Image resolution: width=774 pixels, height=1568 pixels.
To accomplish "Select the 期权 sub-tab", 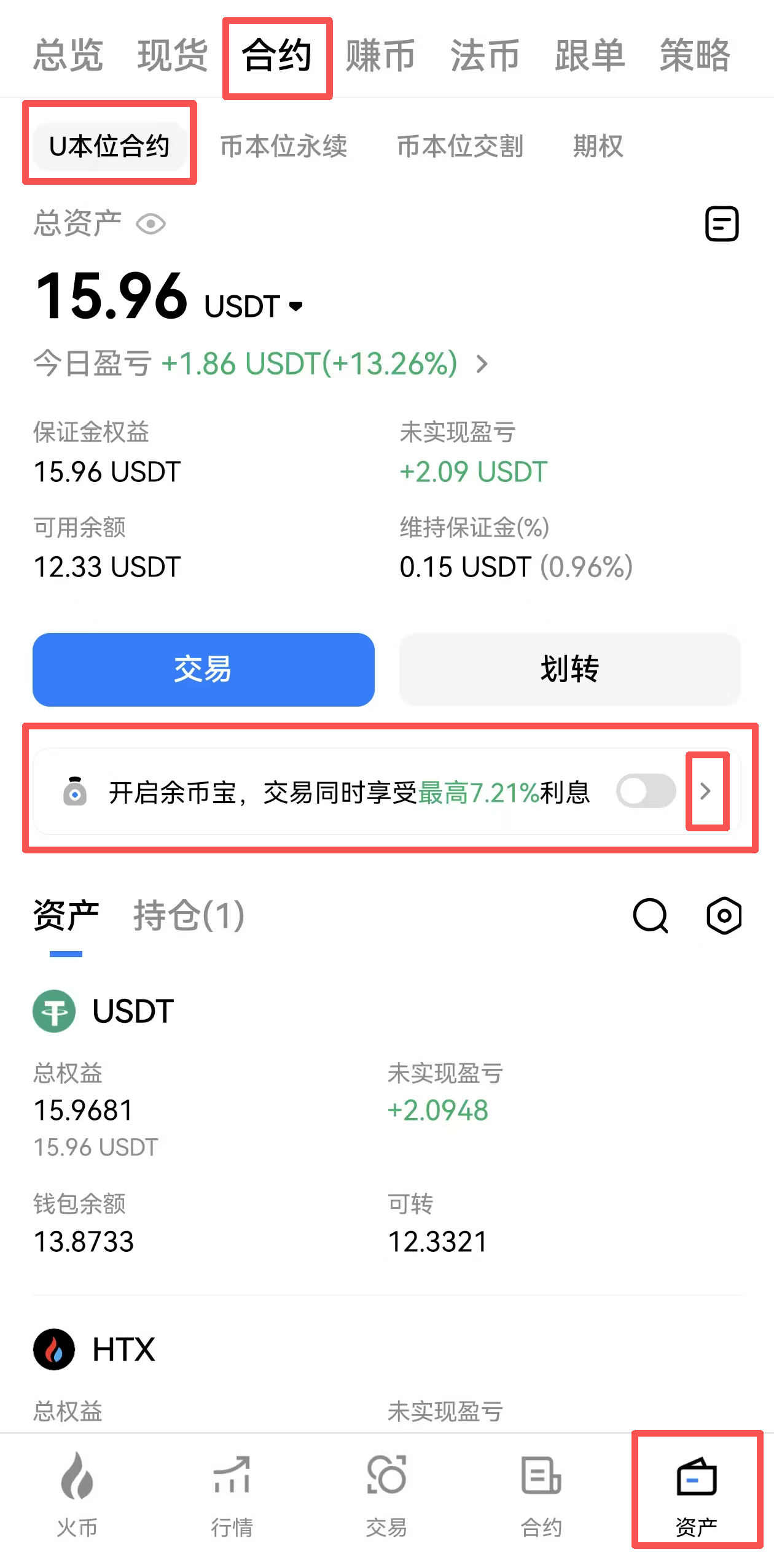I will coord(598,146).
